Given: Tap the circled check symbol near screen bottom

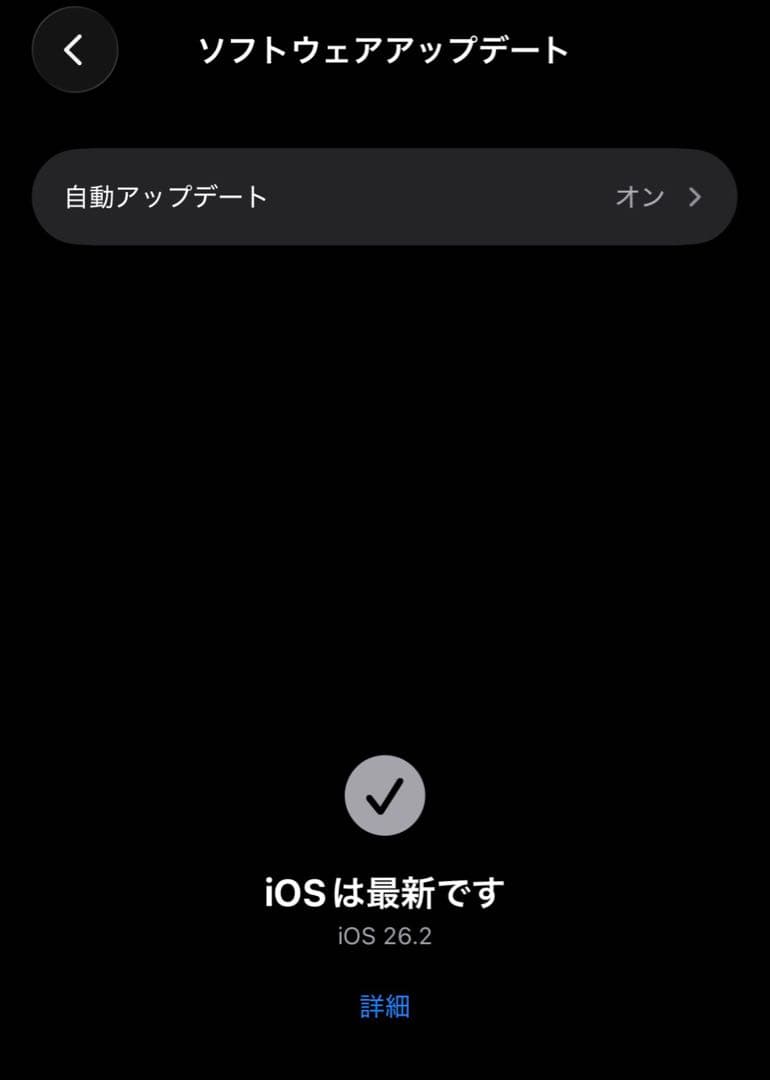Looking at the screenshot, I should [x=385, y=795].
